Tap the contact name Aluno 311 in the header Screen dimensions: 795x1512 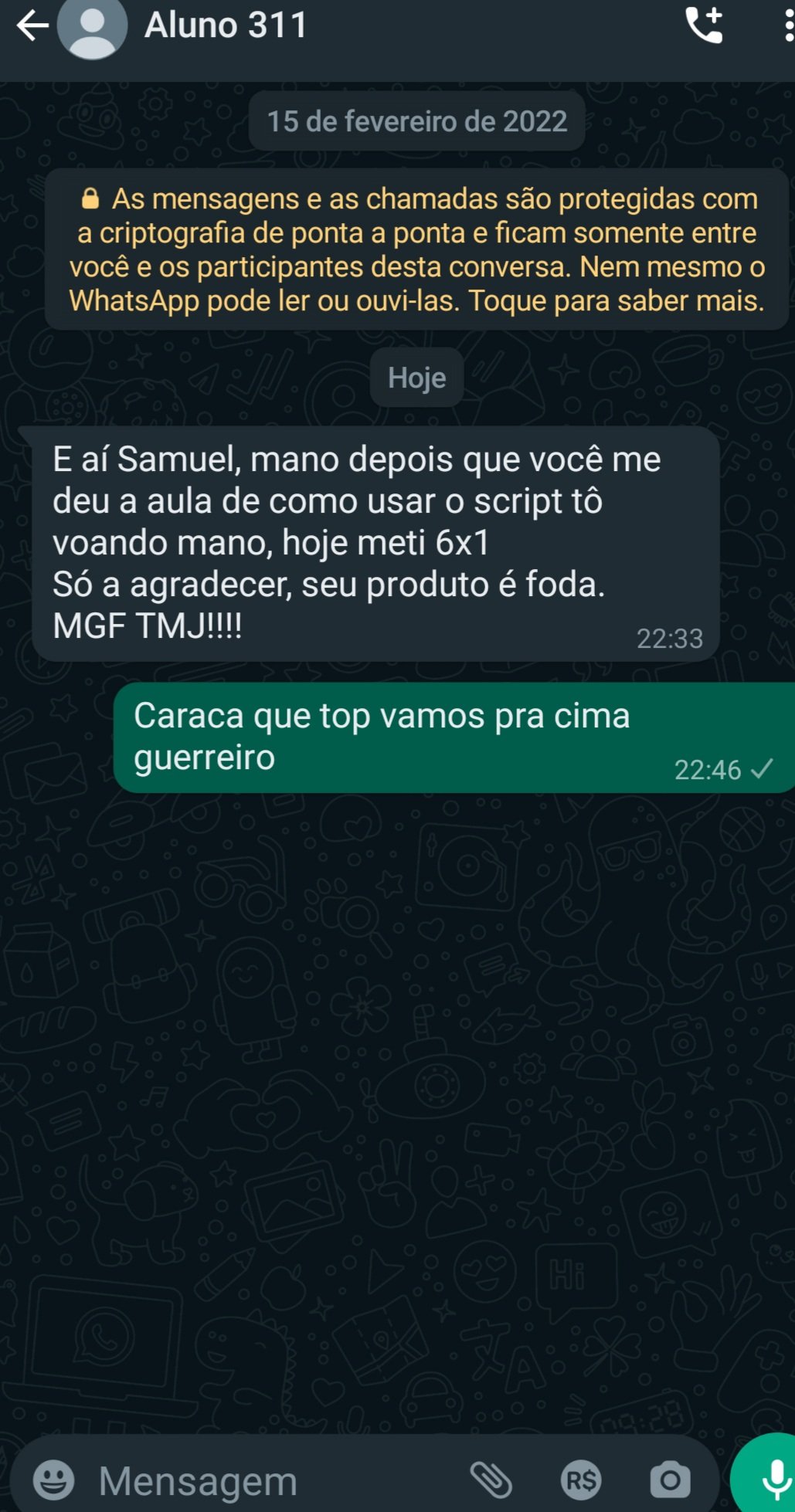[225, 25]
